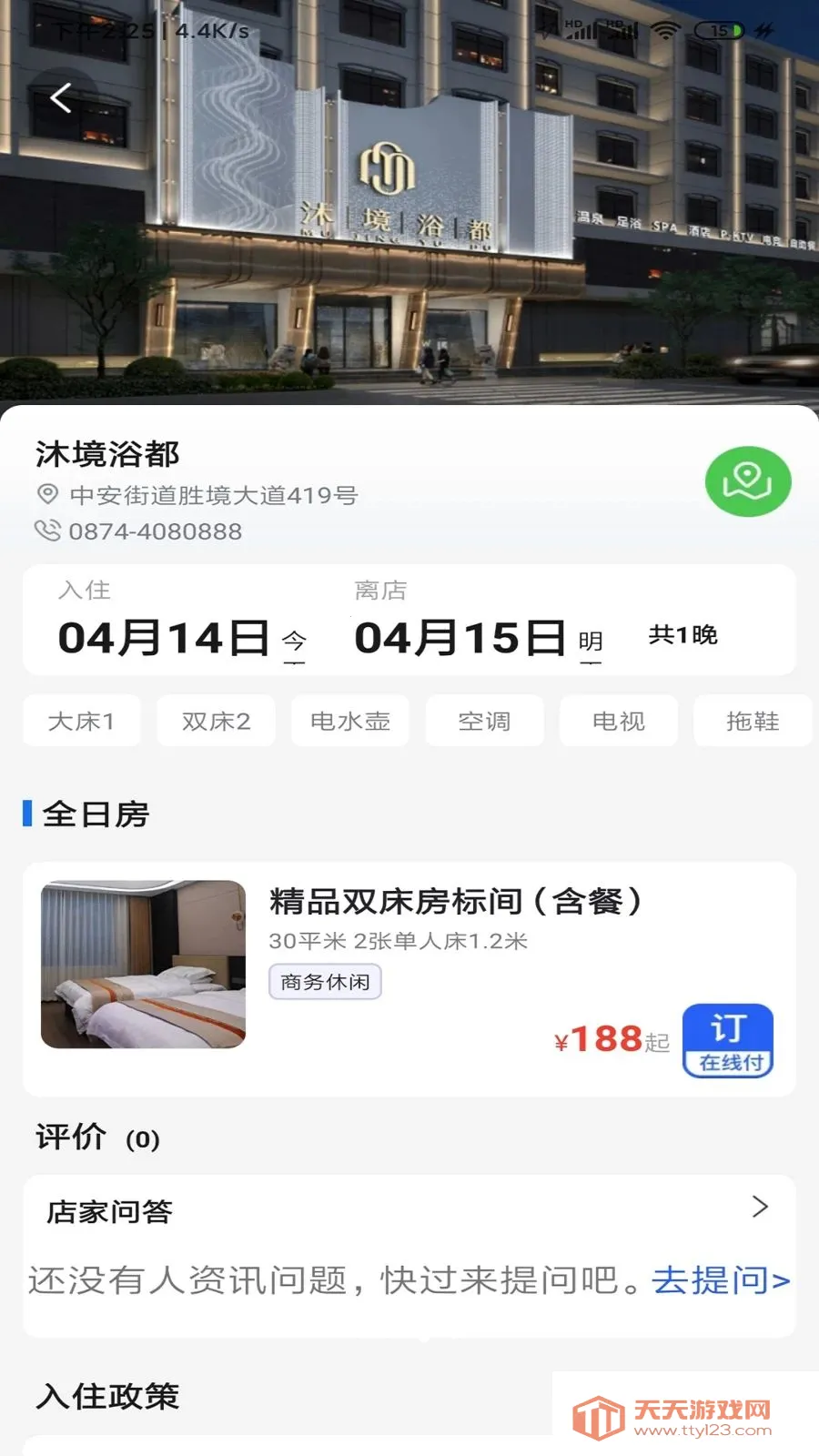The height and width of the screenshot is (1456, 819).
Task: Change the check-out date 04月15日
Action: (x=460, y=637)
